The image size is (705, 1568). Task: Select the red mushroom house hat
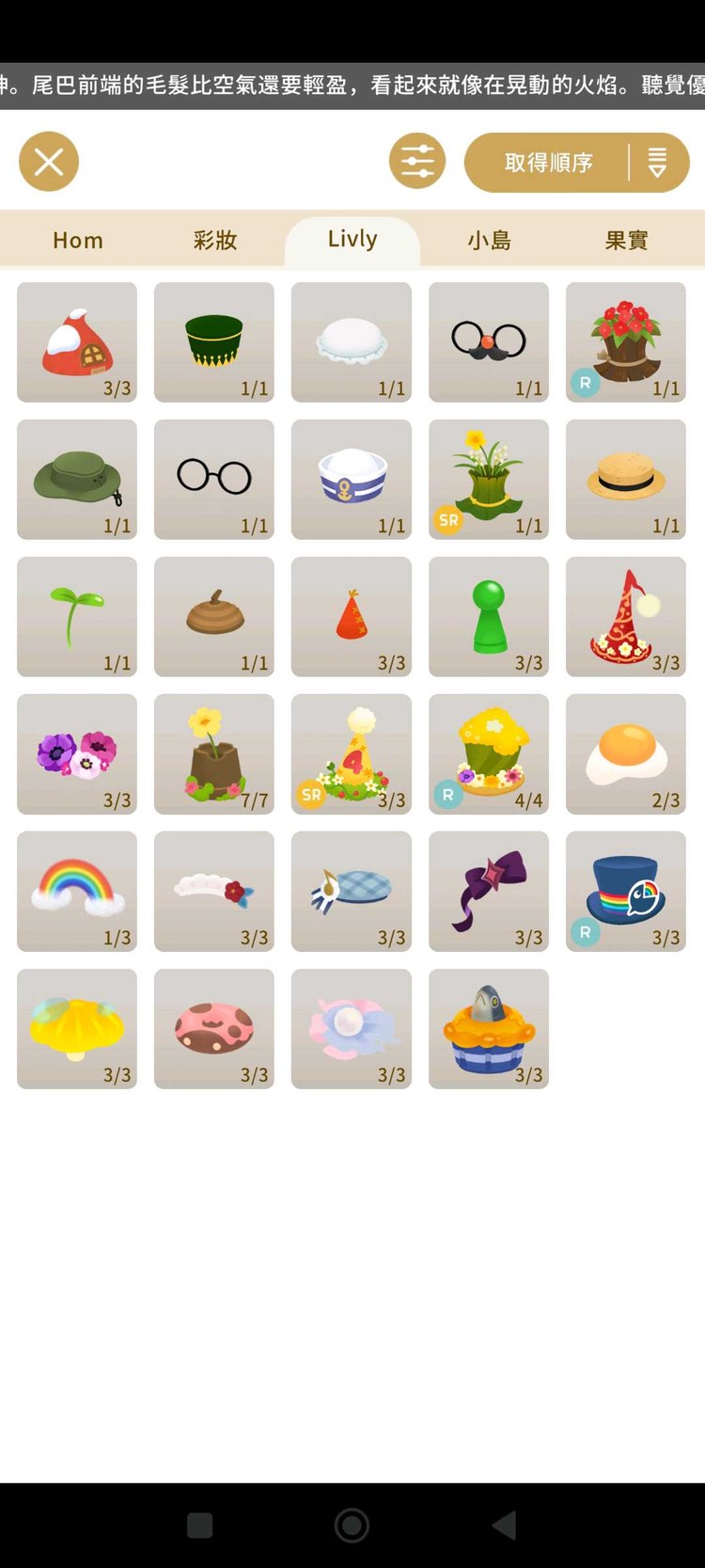pos(77,342)
